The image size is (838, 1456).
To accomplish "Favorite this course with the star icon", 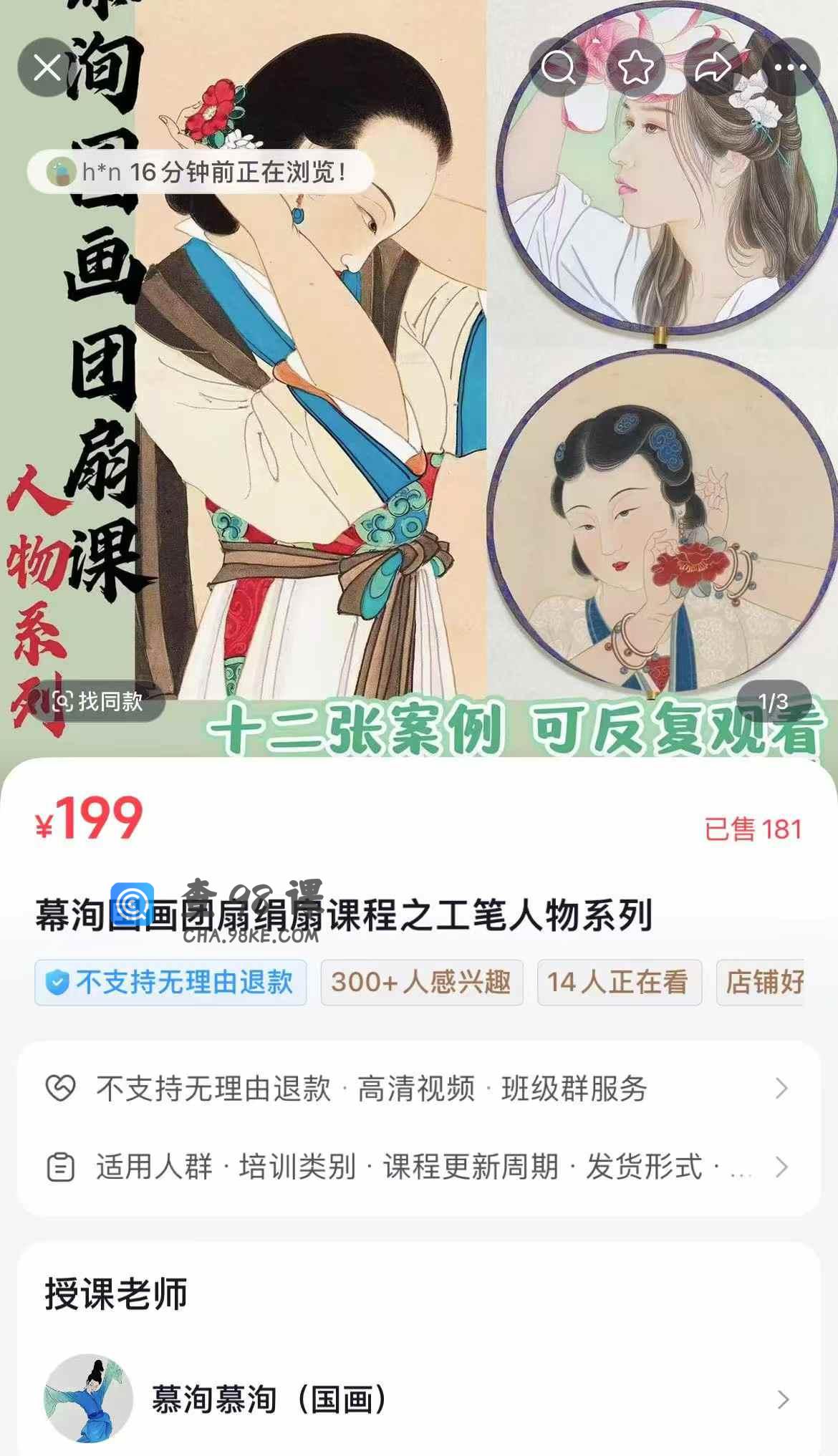I will (x=636, y=68).
